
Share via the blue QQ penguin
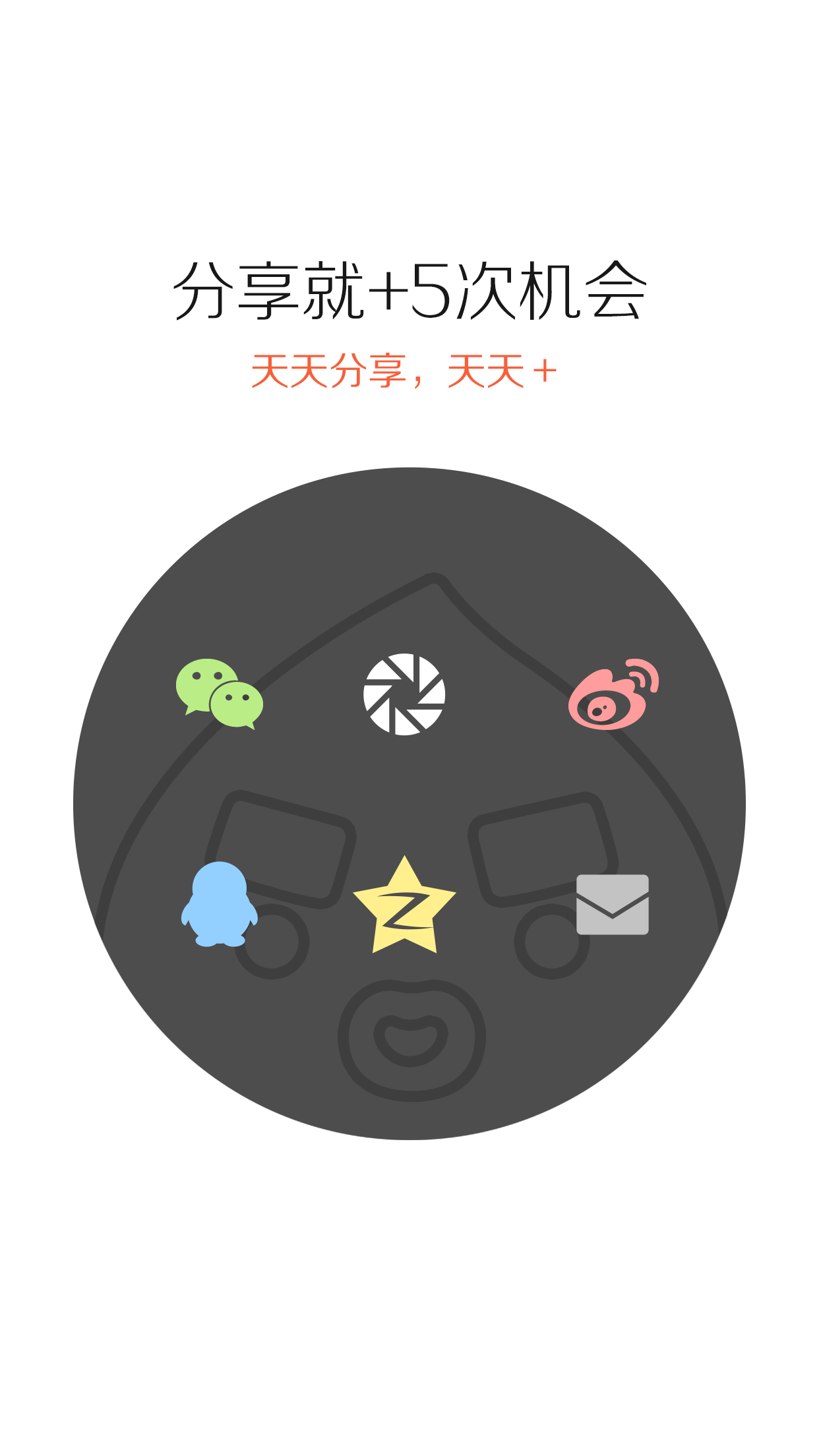pyautogui.click(x=220, y=905)
